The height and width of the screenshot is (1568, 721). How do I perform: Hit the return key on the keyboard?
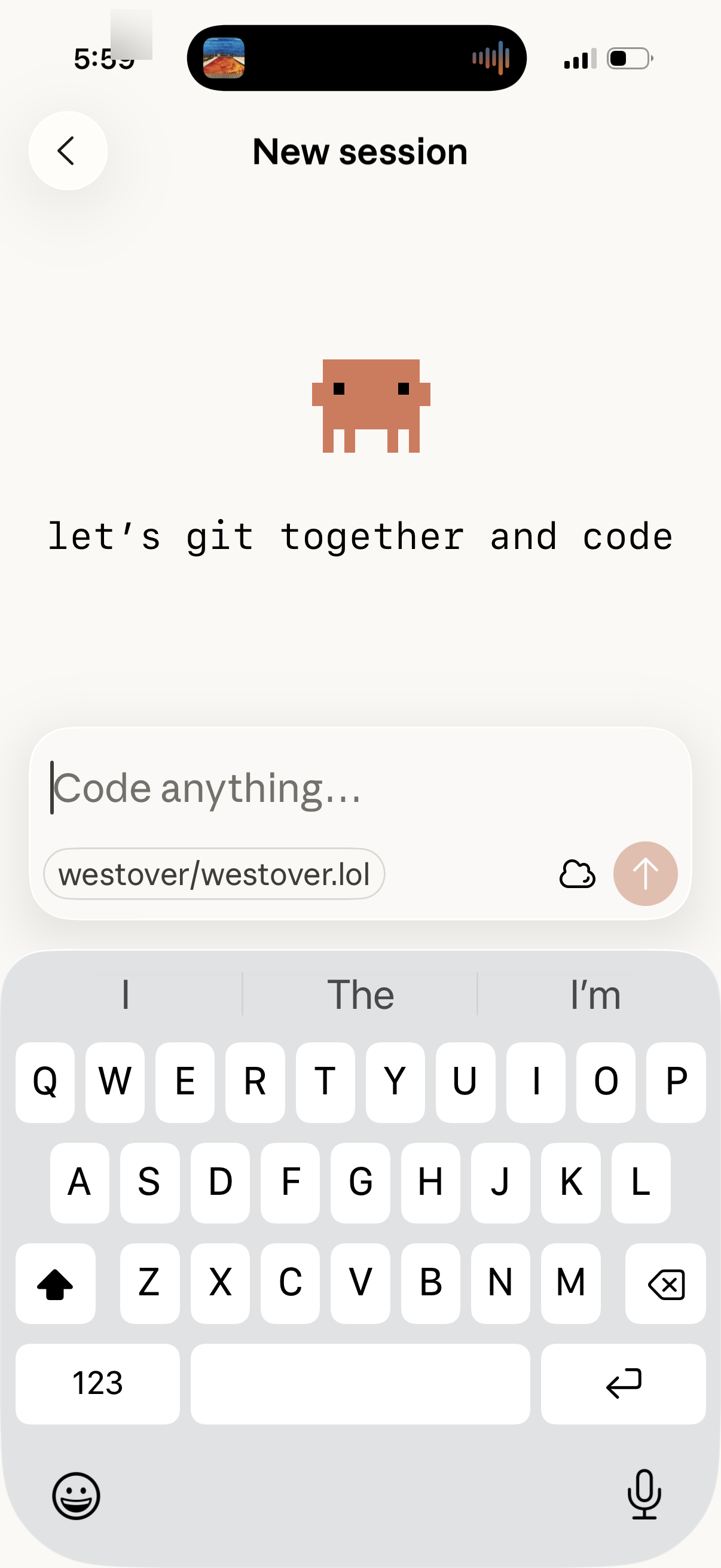[x=623, y=1383]
